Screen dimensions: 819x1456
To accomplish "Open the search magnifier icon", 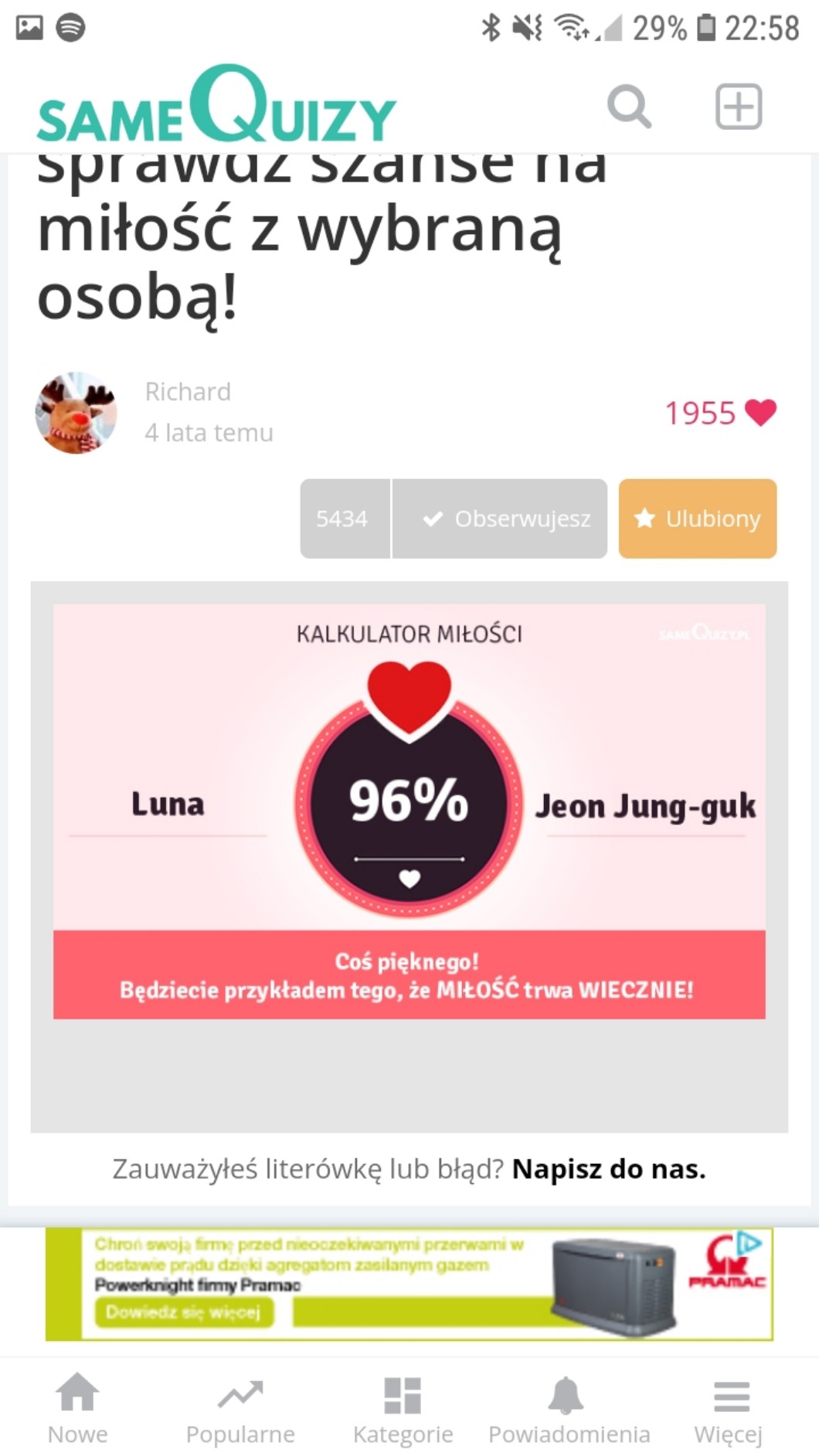I will [629, 106].
